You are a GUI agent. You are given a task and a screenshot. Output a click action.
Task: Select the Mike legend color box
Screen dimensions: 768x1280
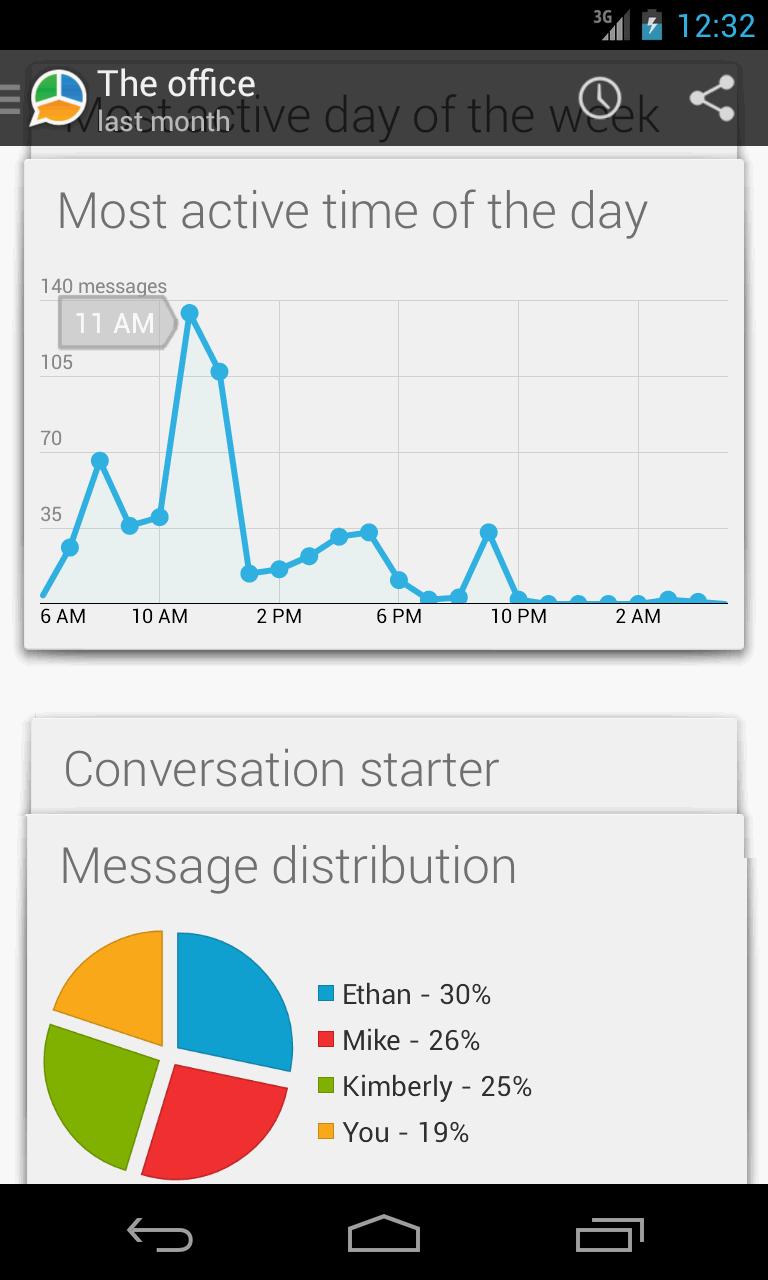tap(325, 1040)
